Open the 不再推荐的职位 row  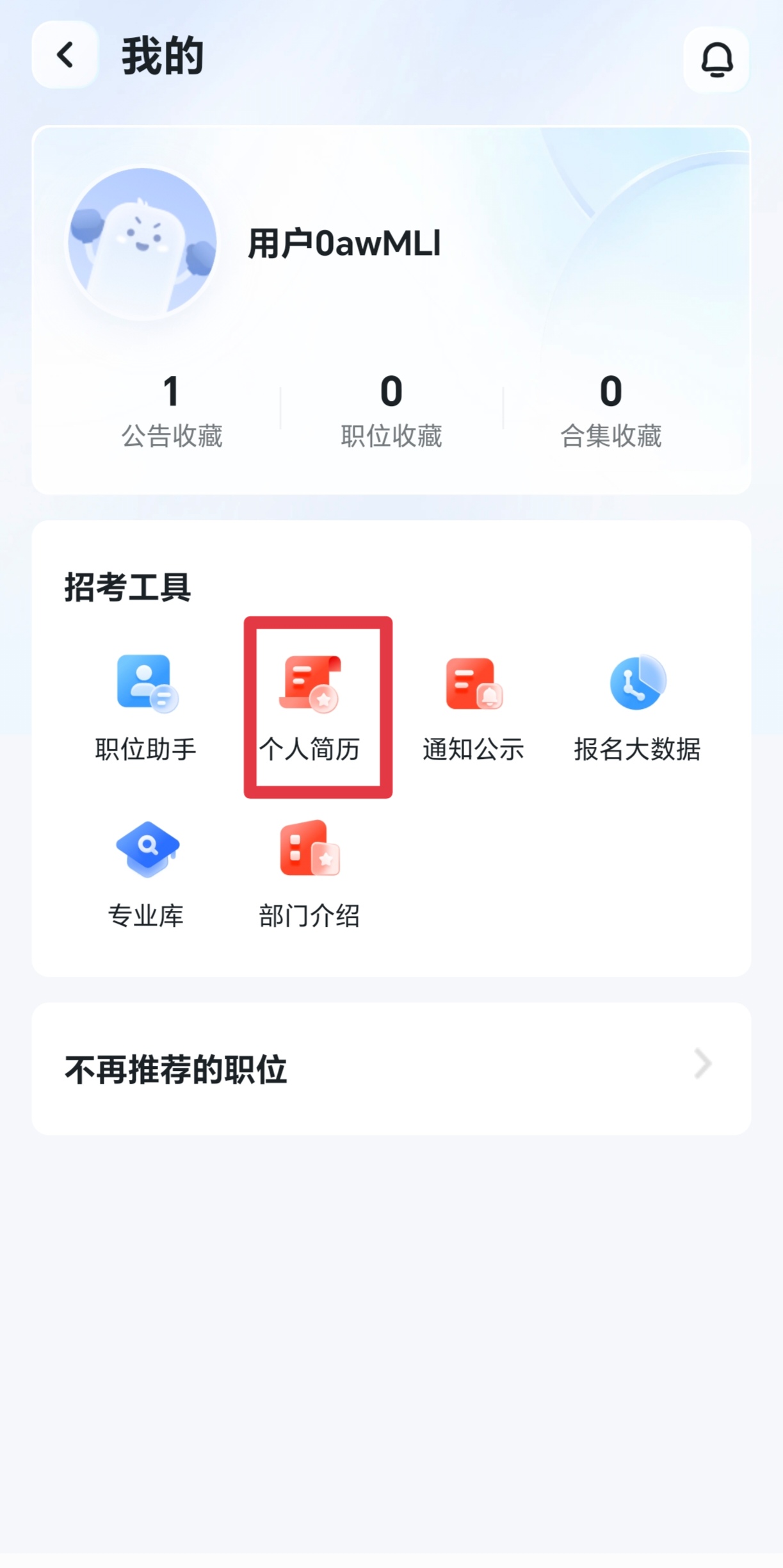pos(391,1068)
